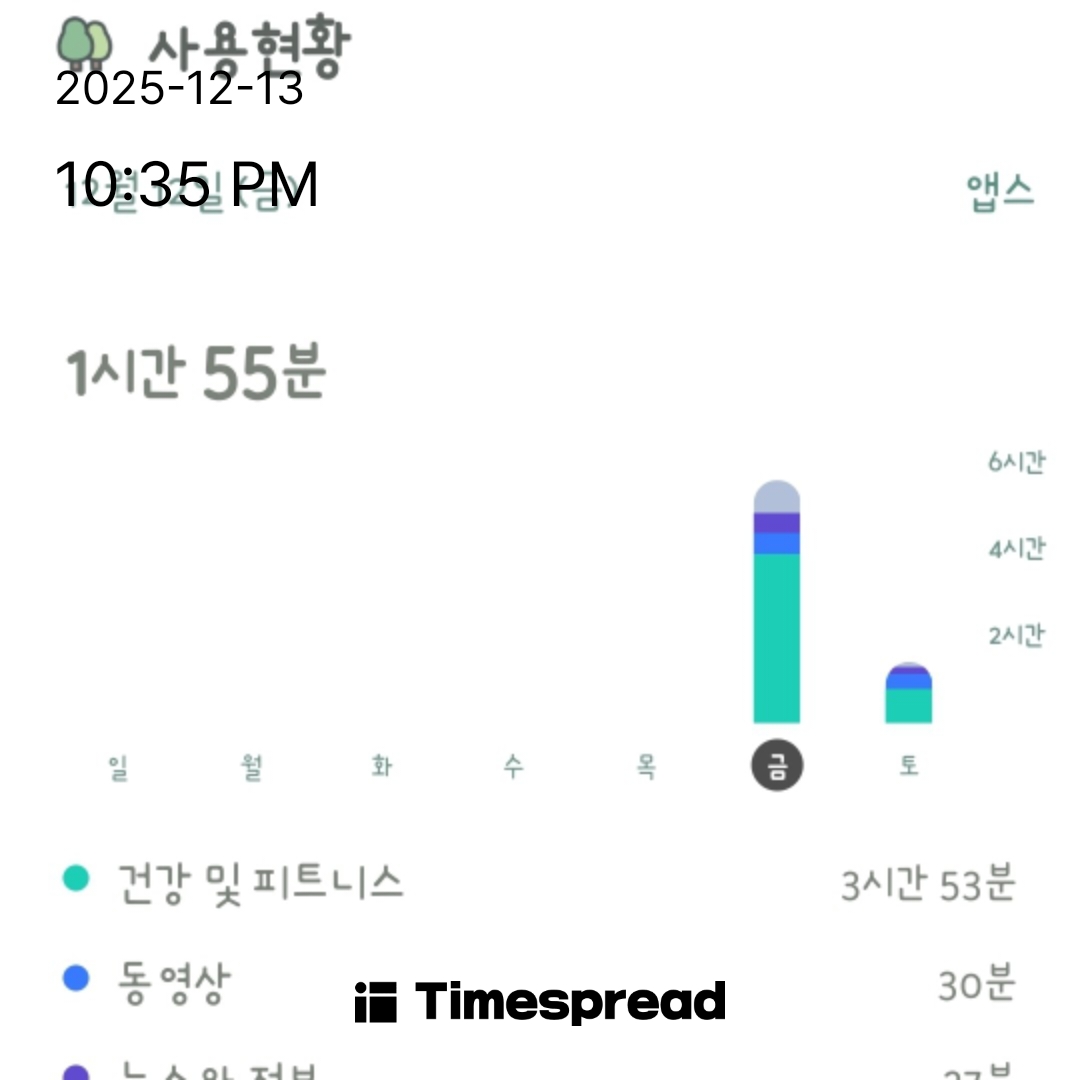Select 월 on the weekly chart
Screen dimensions: 1080x1080
(251, 767)
